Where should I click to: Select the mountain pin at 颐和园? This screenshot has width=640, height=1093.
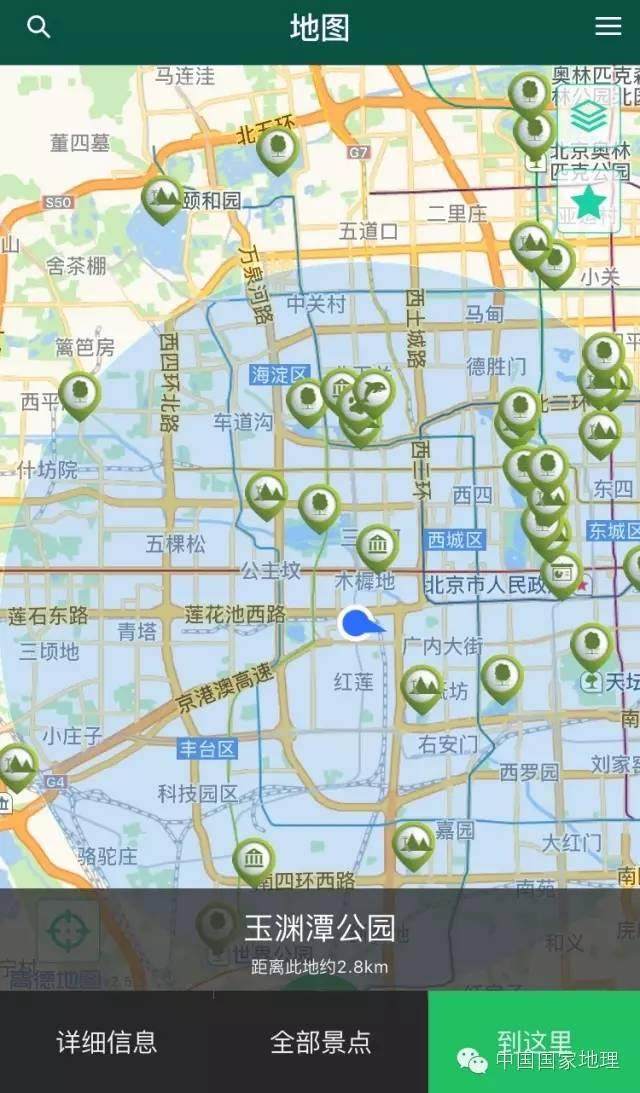coord(162,199)
